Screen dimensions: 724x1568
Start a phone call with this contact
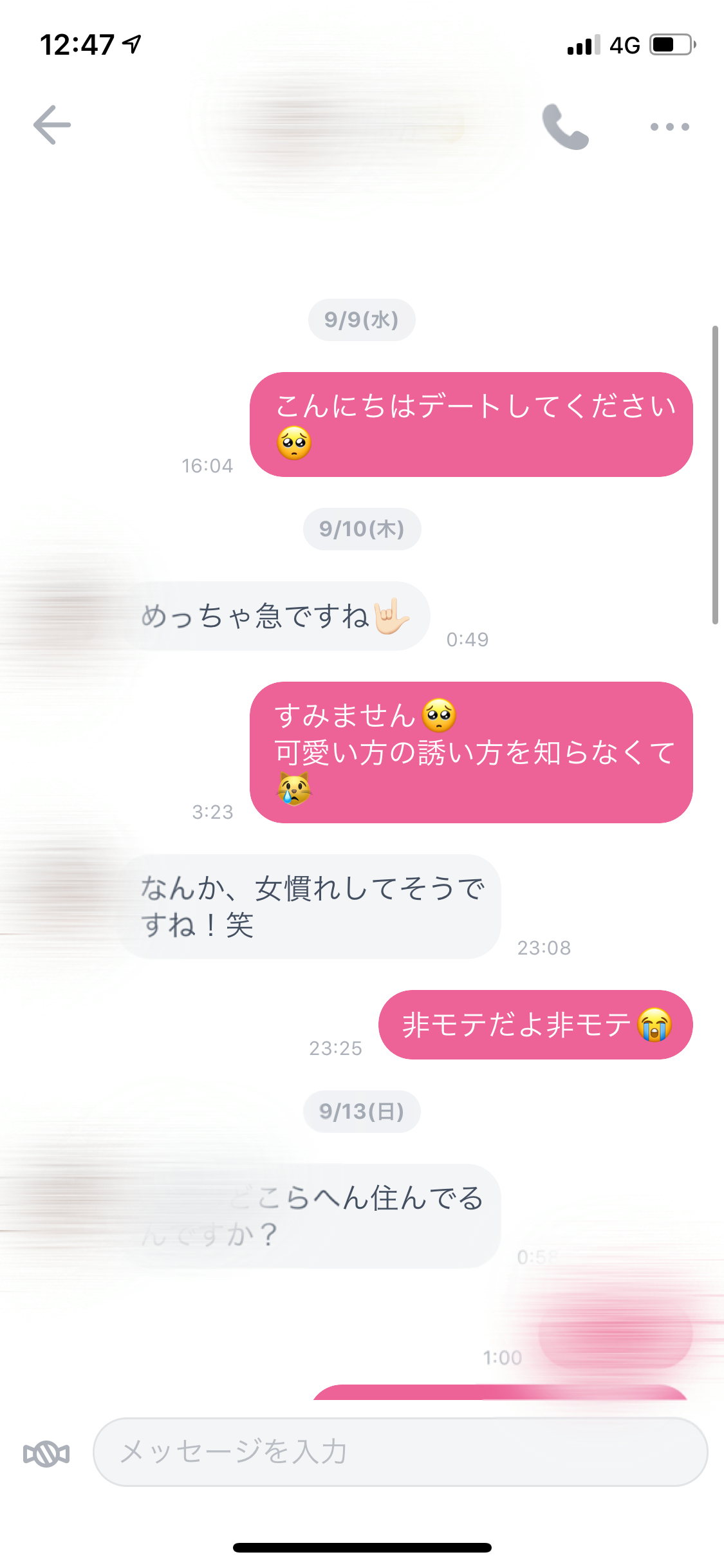pos(565,126)
